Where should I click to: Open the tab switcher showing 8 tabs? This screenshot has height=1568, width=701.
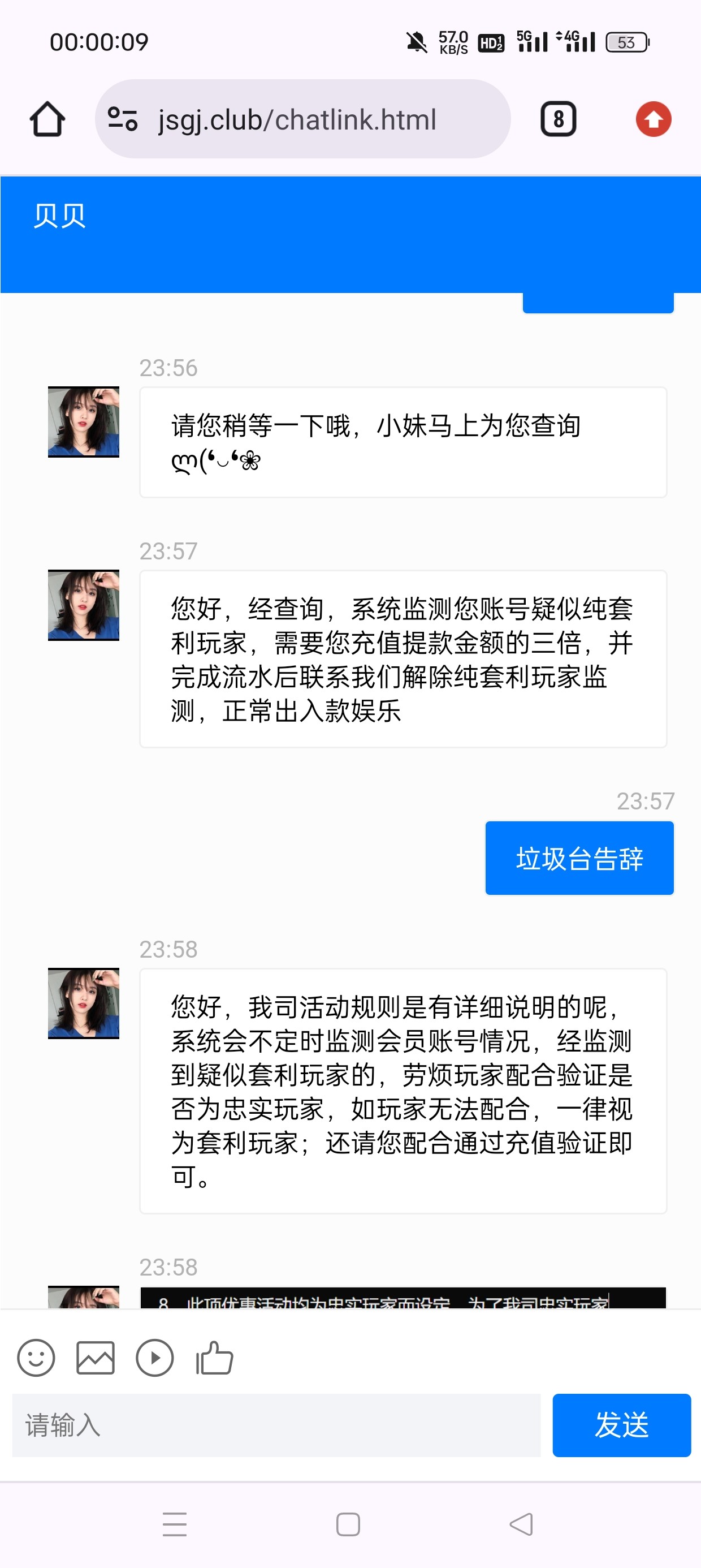(558, 119)
